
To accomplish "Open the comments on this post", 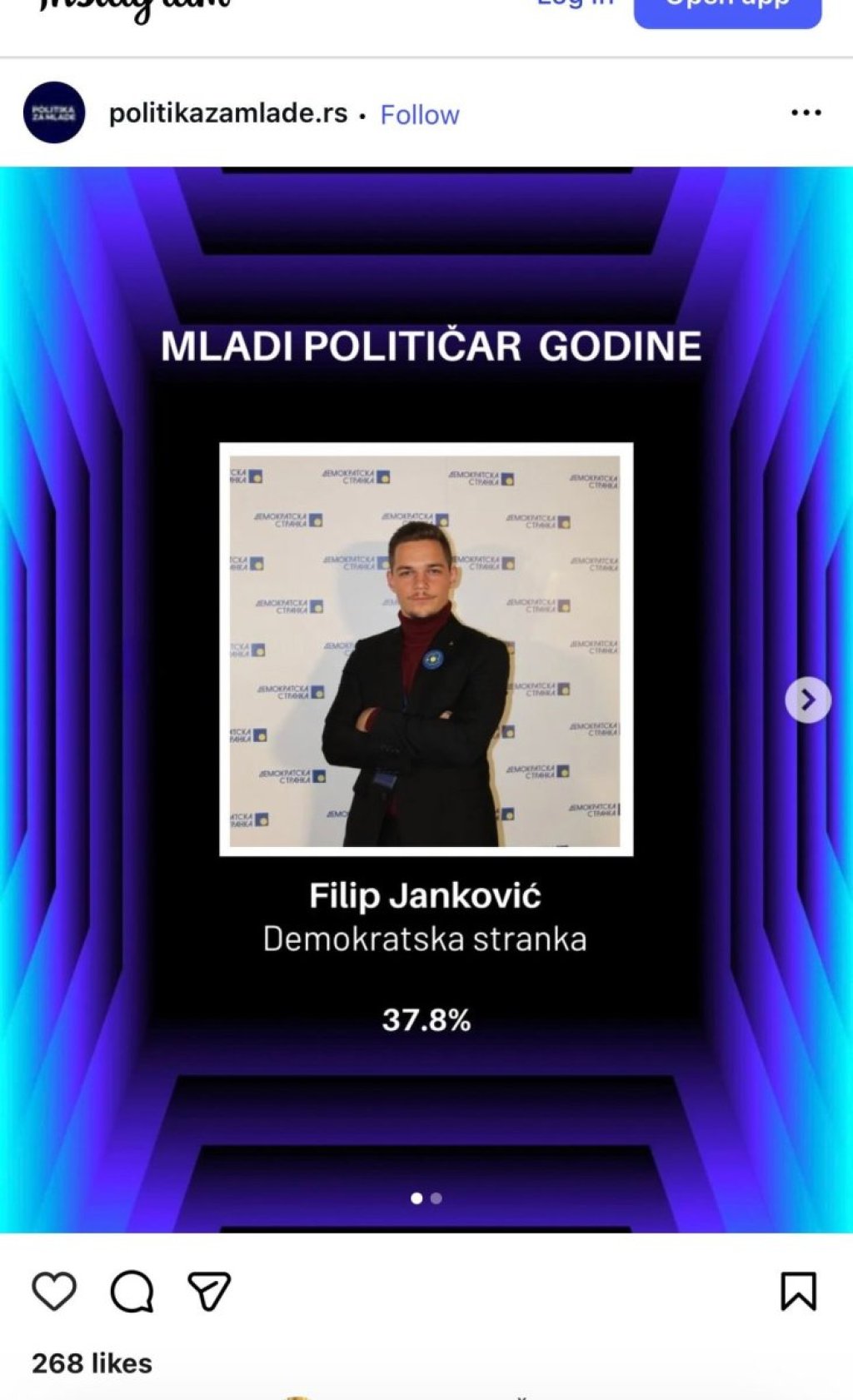I will coord(132,1292).
